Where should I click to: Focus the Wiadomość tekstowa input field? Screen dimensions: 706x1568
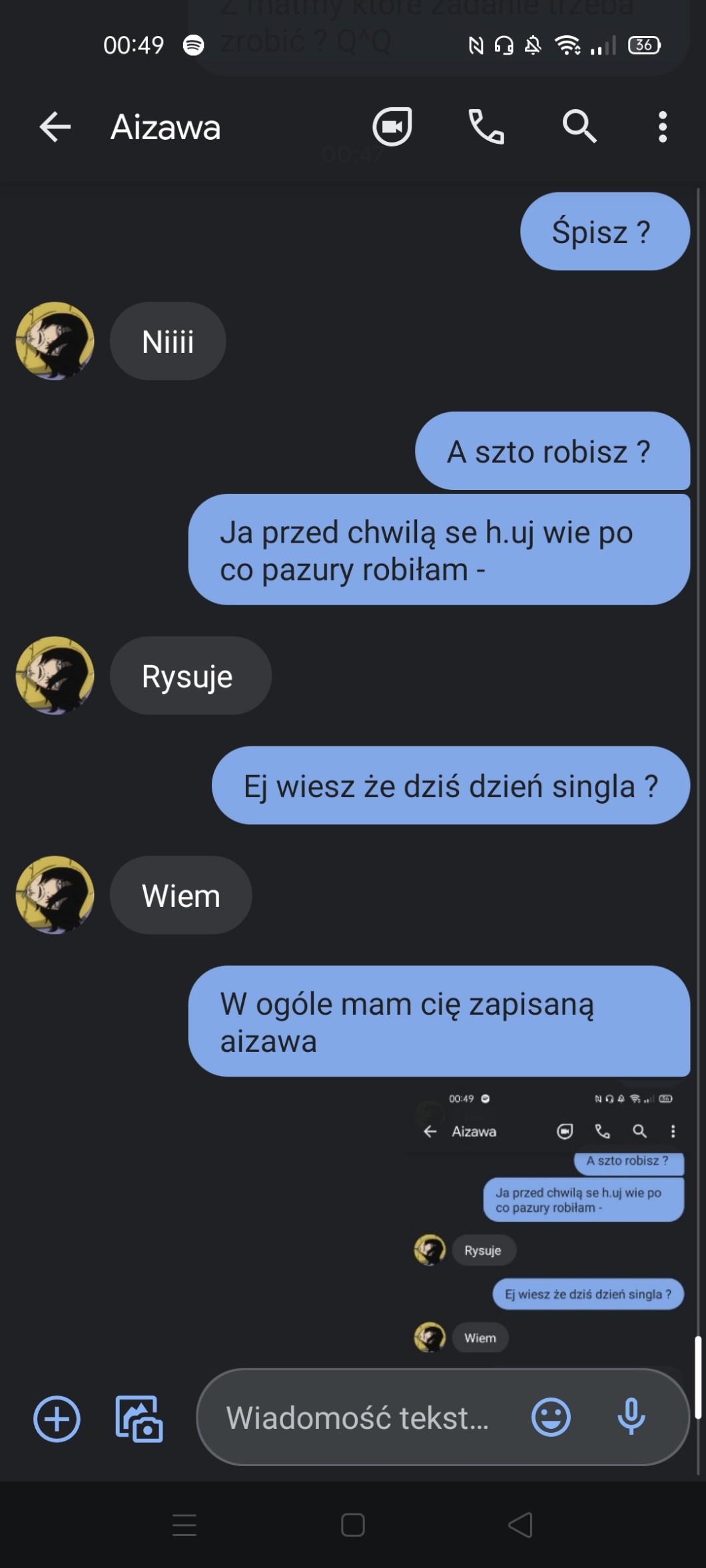click(x=360, y=1418)
